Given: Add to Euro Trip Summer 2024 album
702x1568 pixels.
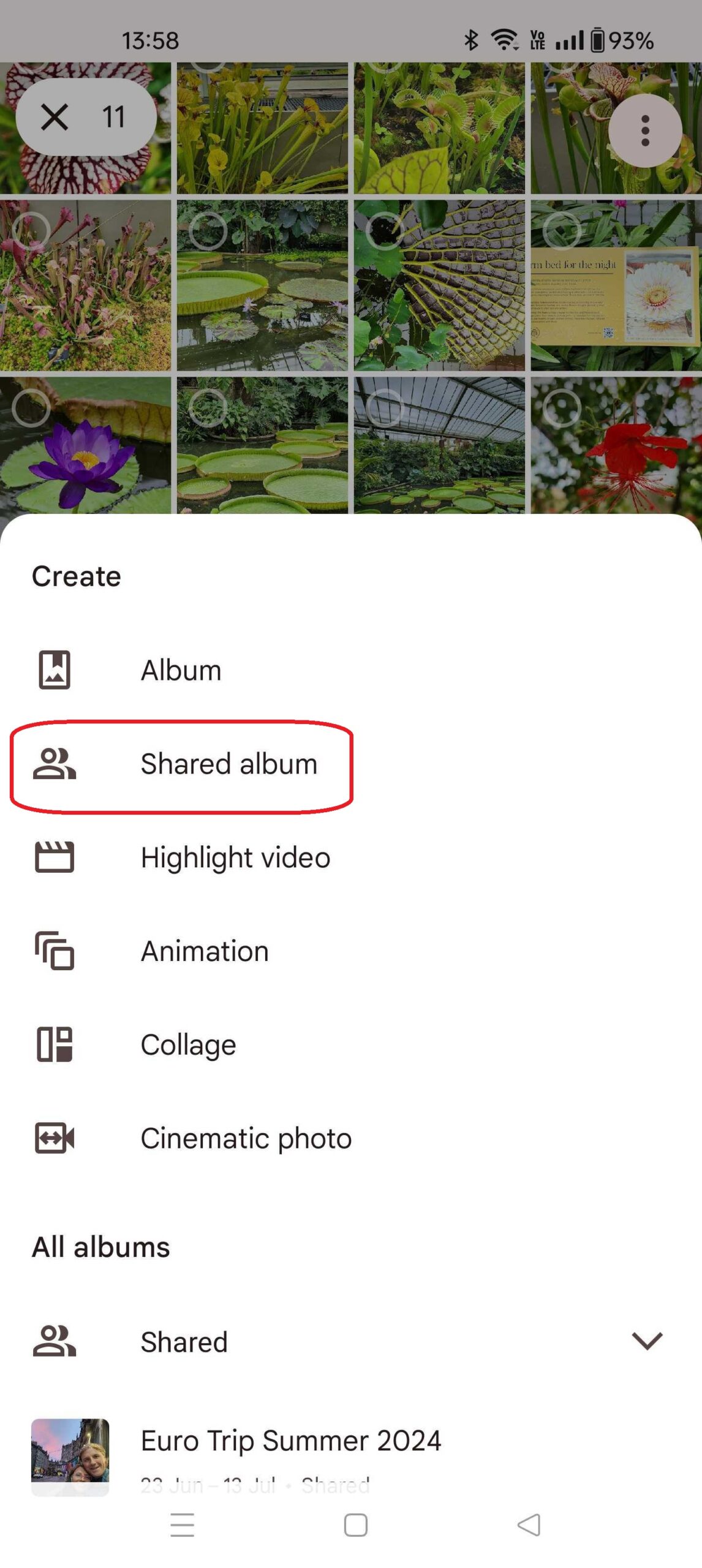Looking at the screenshot, I should click(290, 1441).
